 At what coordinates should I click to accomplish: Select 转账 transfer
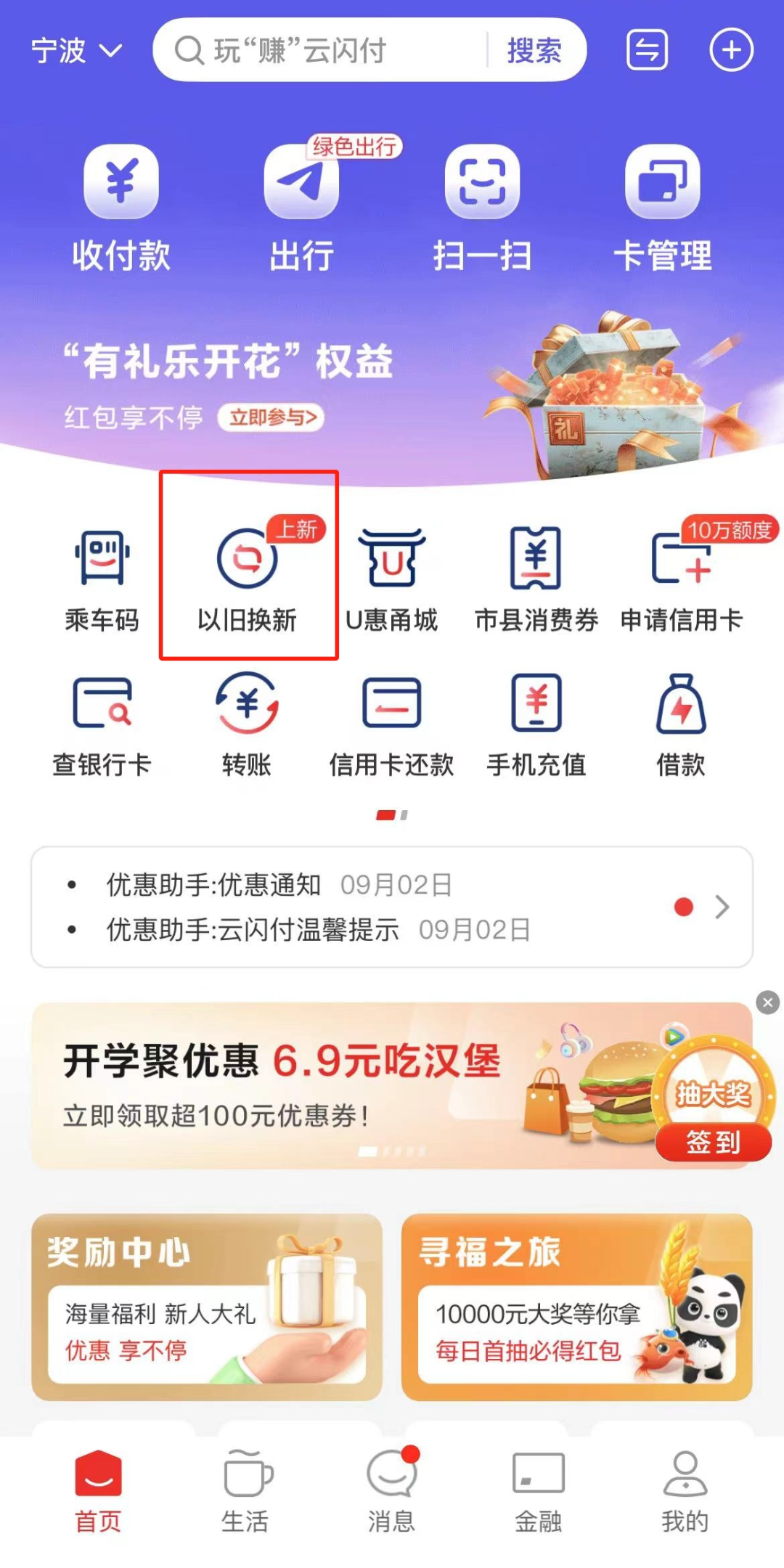click(247, 722)
